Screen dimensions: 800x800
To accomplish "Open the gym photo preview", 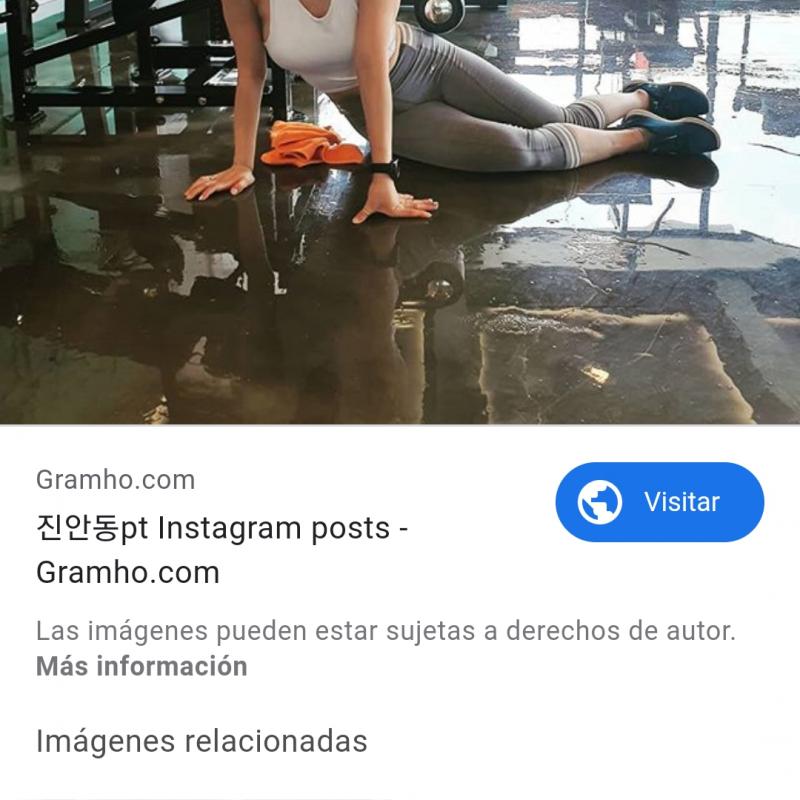I will [x=400, y=210].
